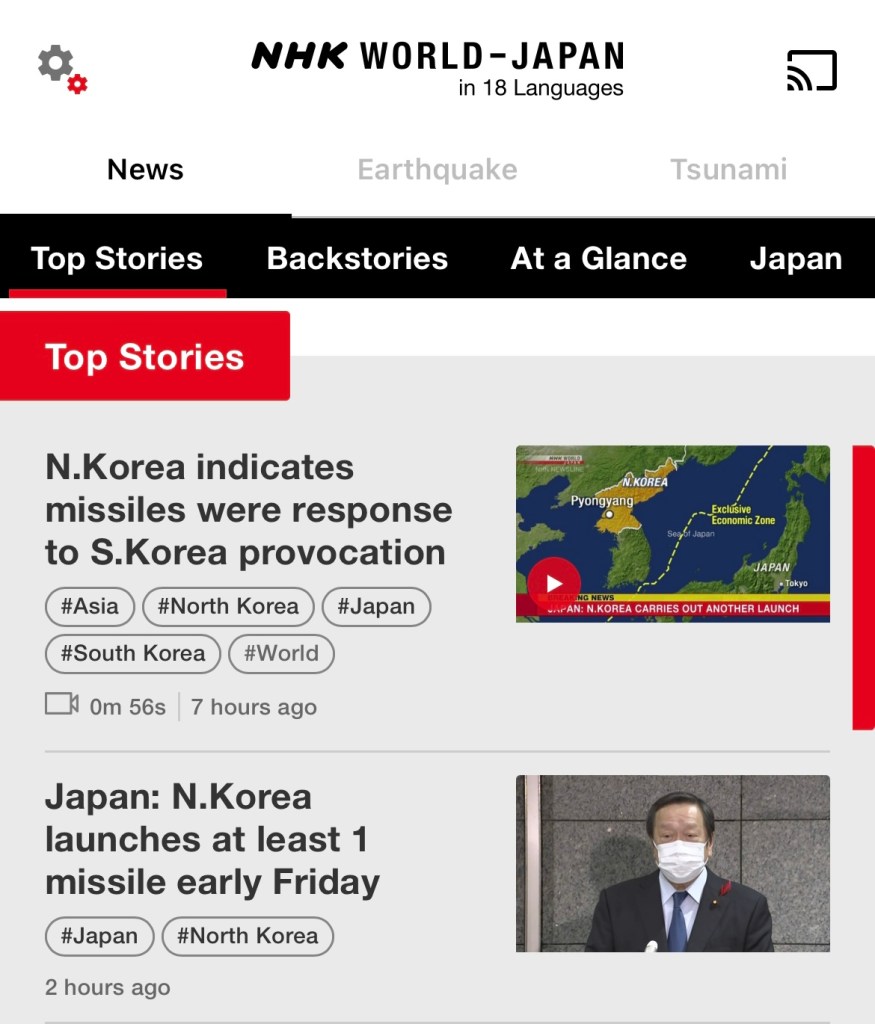Go to the At a Glance category
The image size is (875, 1024).
pos(598,259)
